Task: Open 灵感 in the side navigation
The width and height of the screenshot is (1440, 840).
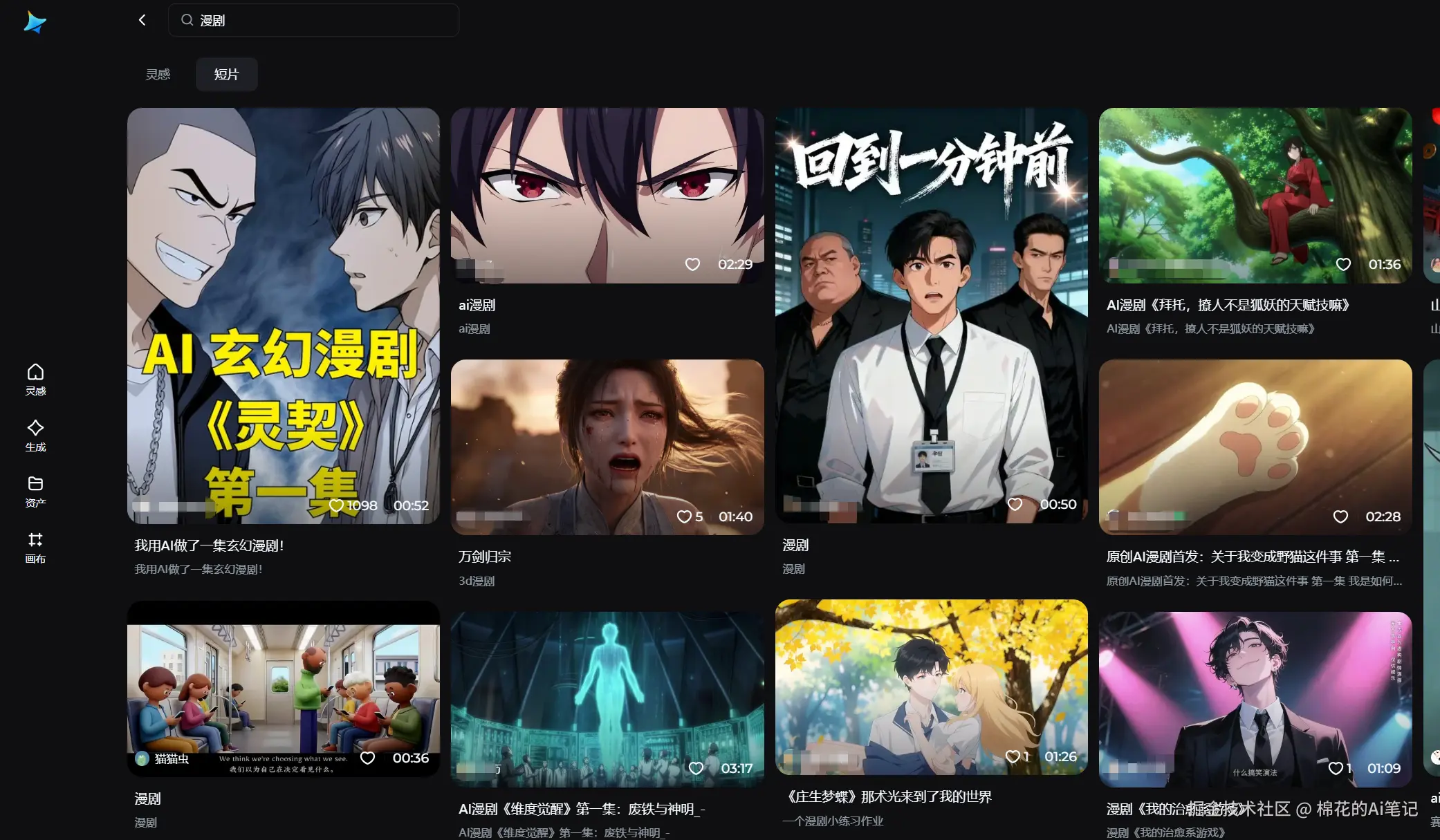Action: click(35, 379)
